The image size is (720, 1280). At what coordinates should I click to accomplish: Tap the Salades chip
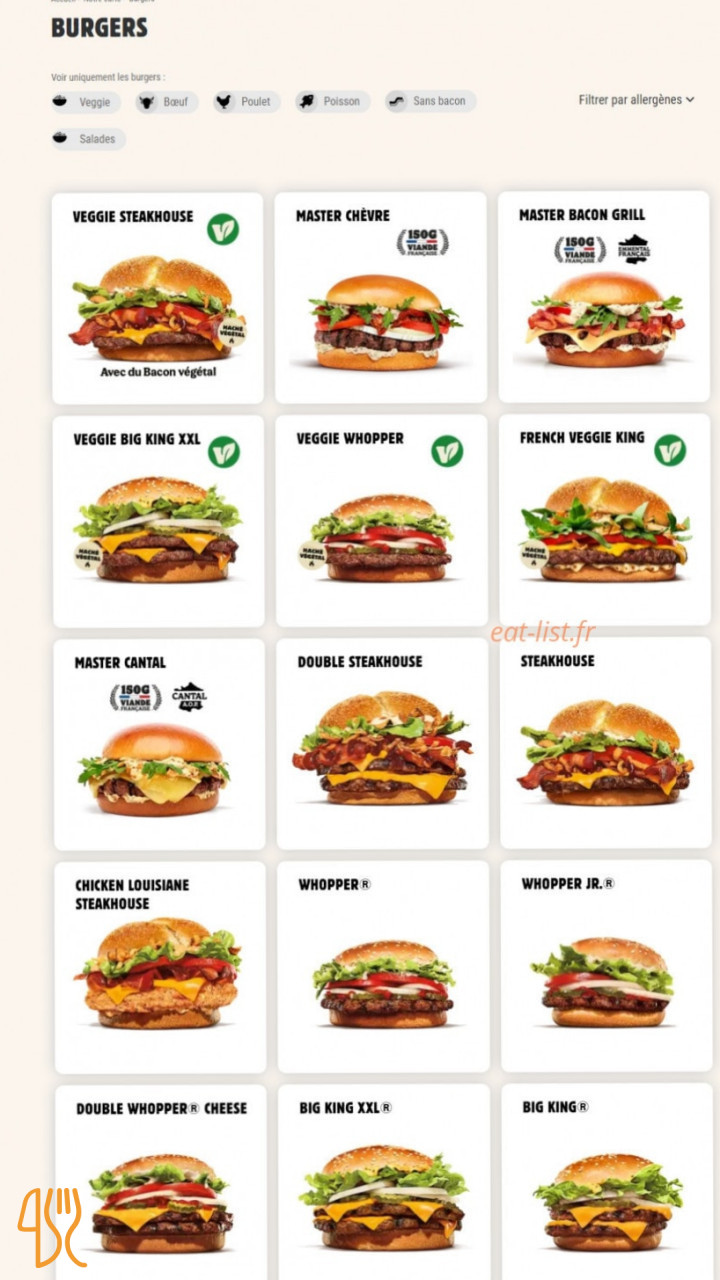[88, 139]
